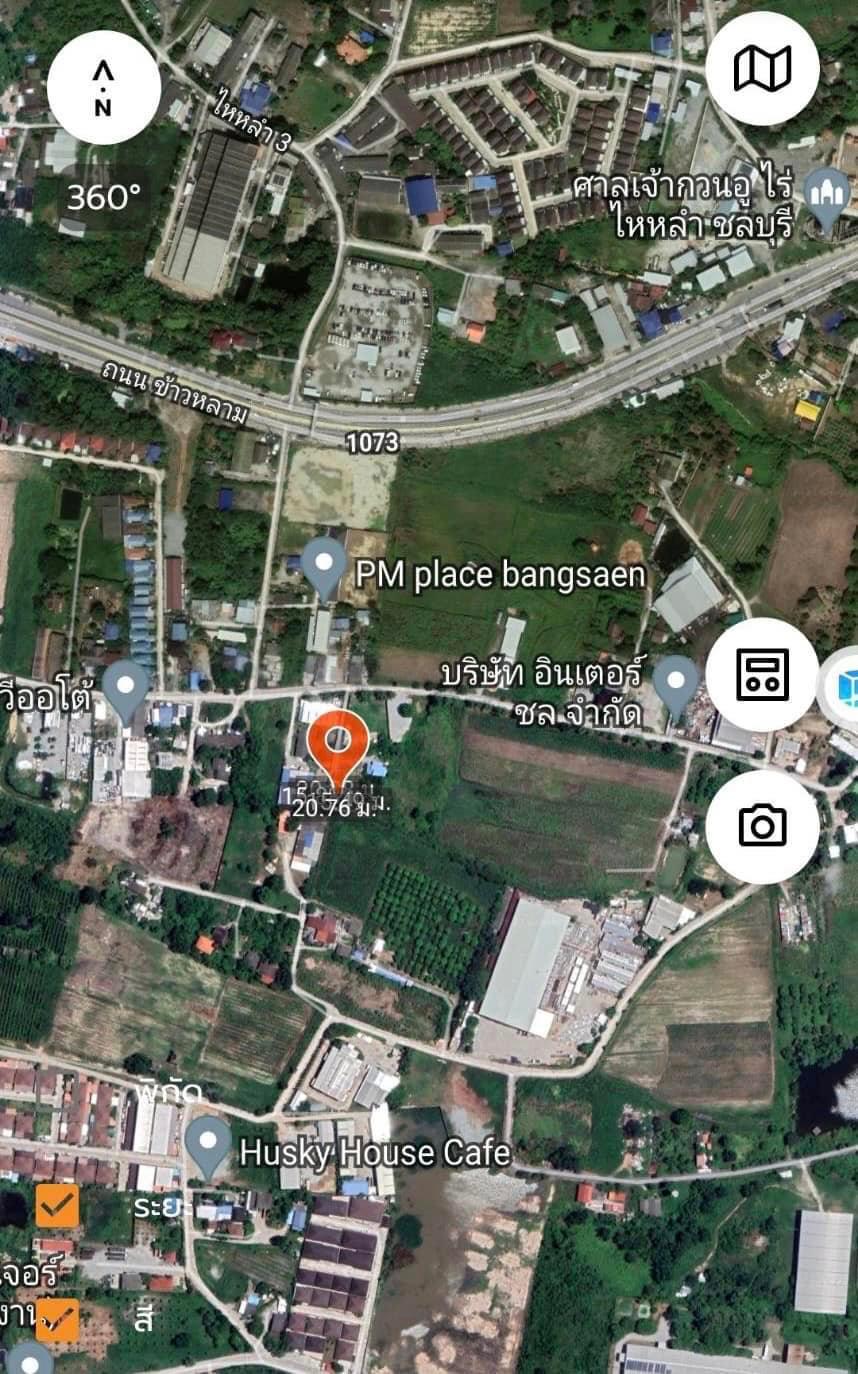Image resolution: width=858 pixels, height=1374 pixels.
Task: Uncheck the orange checkbox beside สี
Action: [57, 1320]
